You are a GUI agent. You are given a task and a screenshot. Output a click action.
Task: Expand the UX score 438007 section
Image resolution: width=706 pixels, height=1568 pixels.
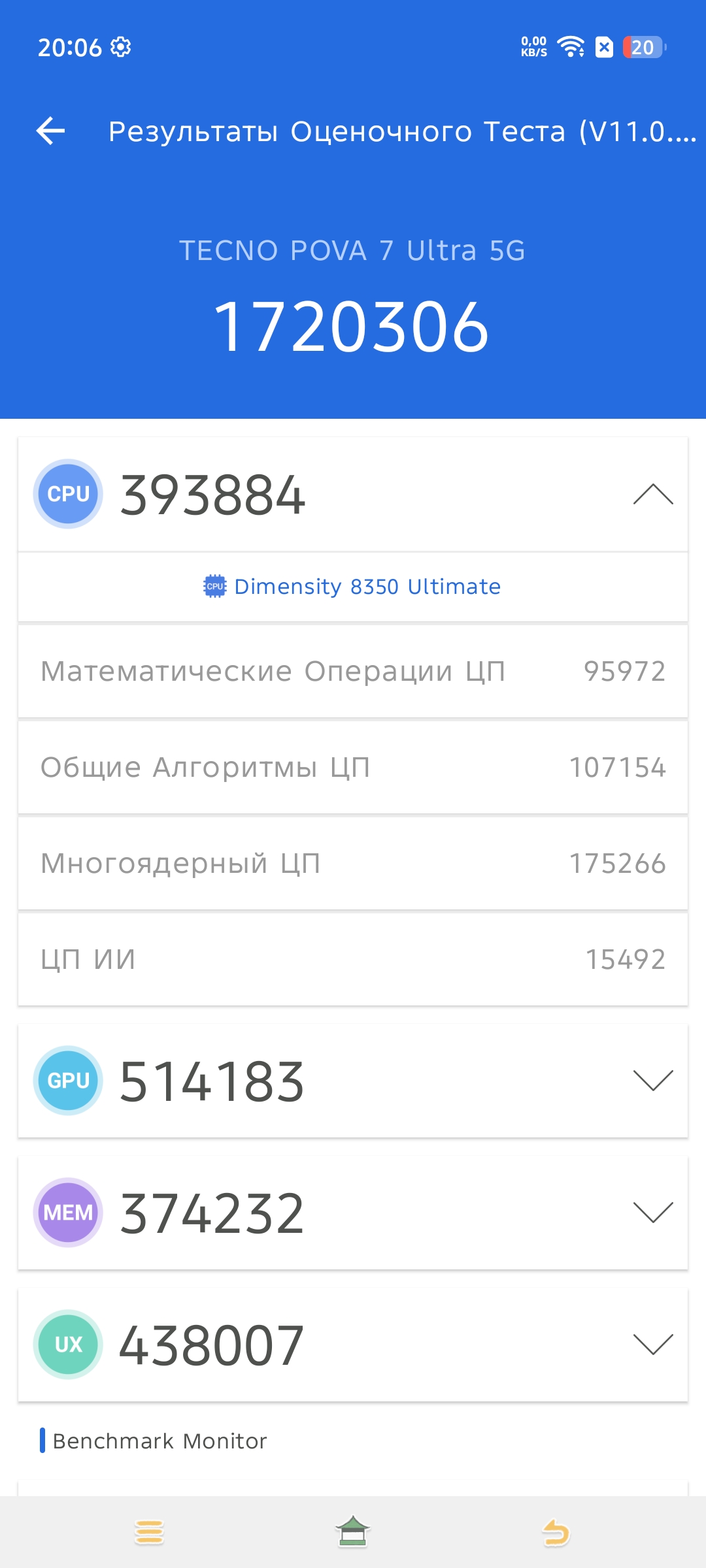pos(652,1345)
